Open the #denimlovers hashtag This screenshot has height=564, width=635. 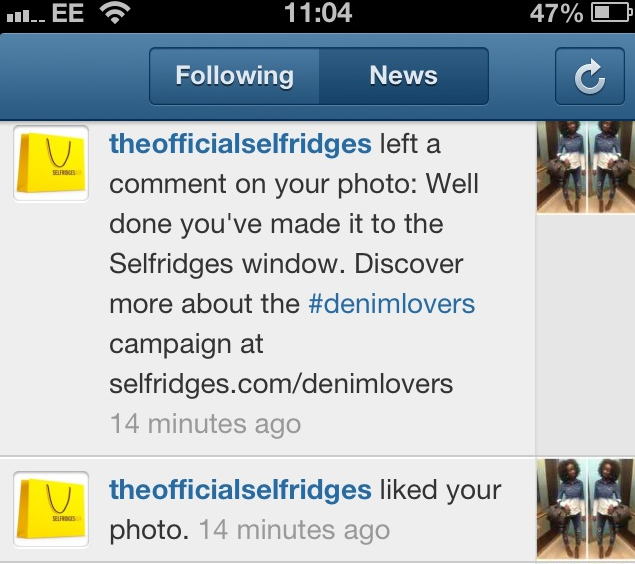391,303
